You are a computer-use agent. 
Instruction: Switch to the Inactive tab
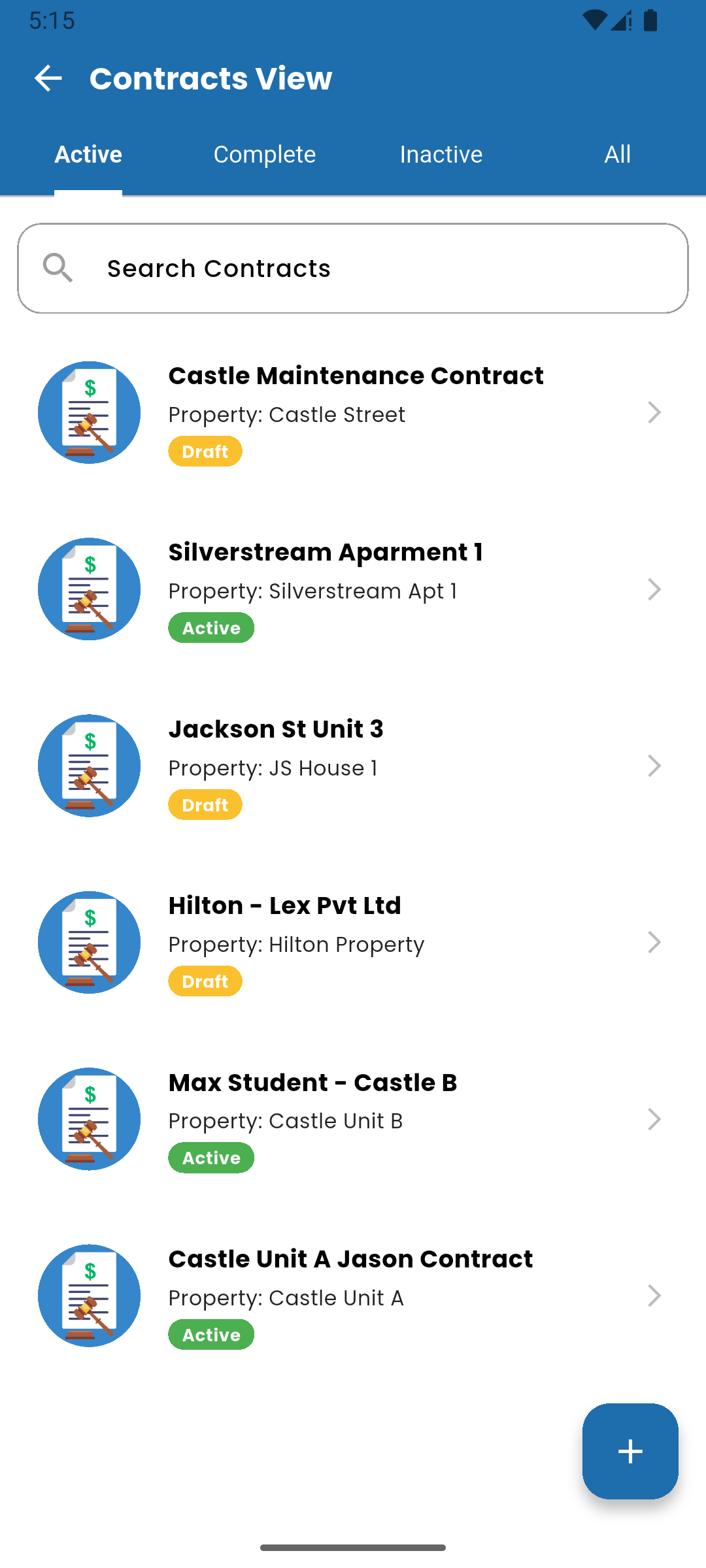[x=441, y=155]
